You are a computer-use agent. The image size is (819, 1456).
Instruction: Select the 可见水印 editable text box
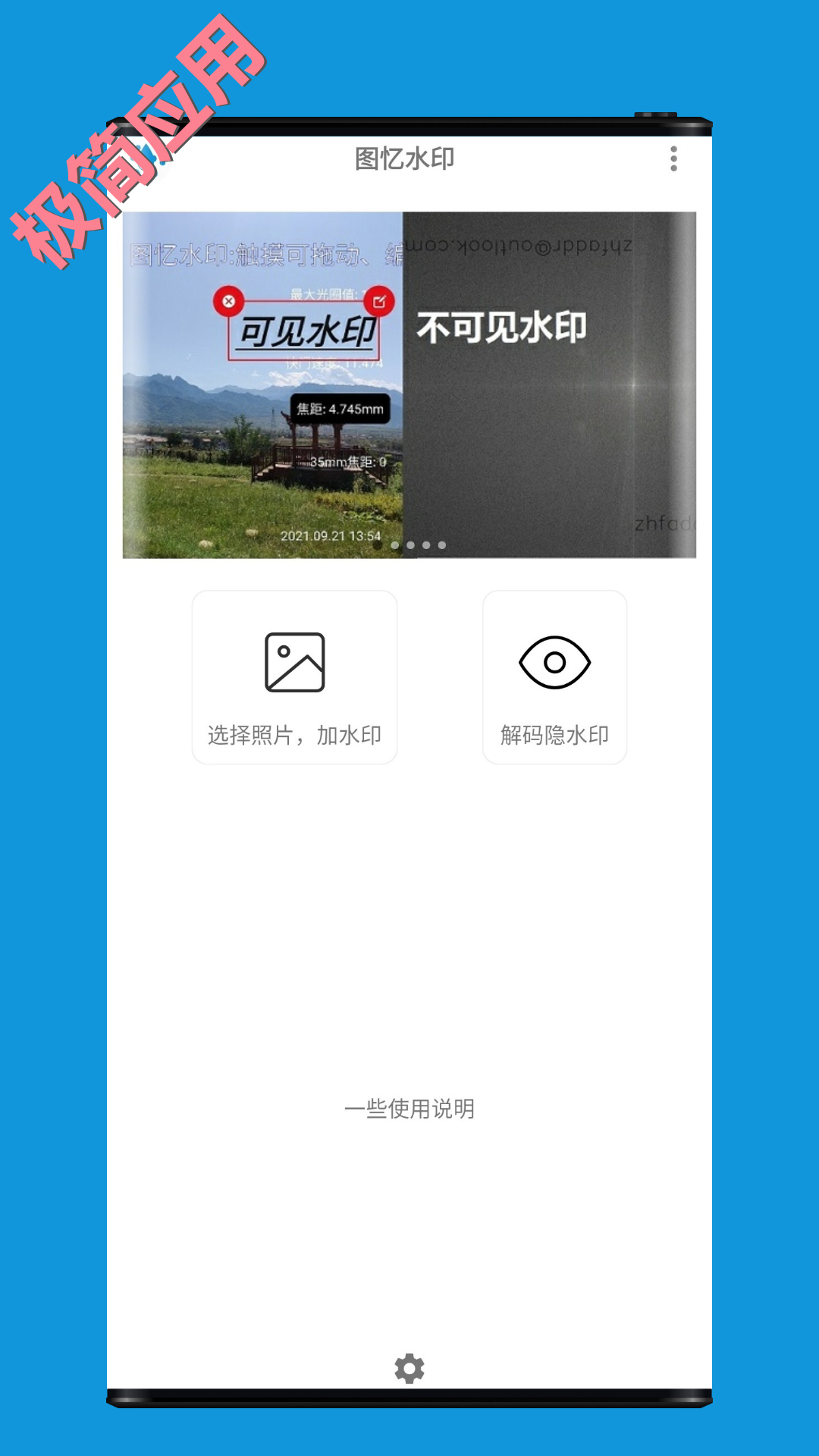(306, 331)
